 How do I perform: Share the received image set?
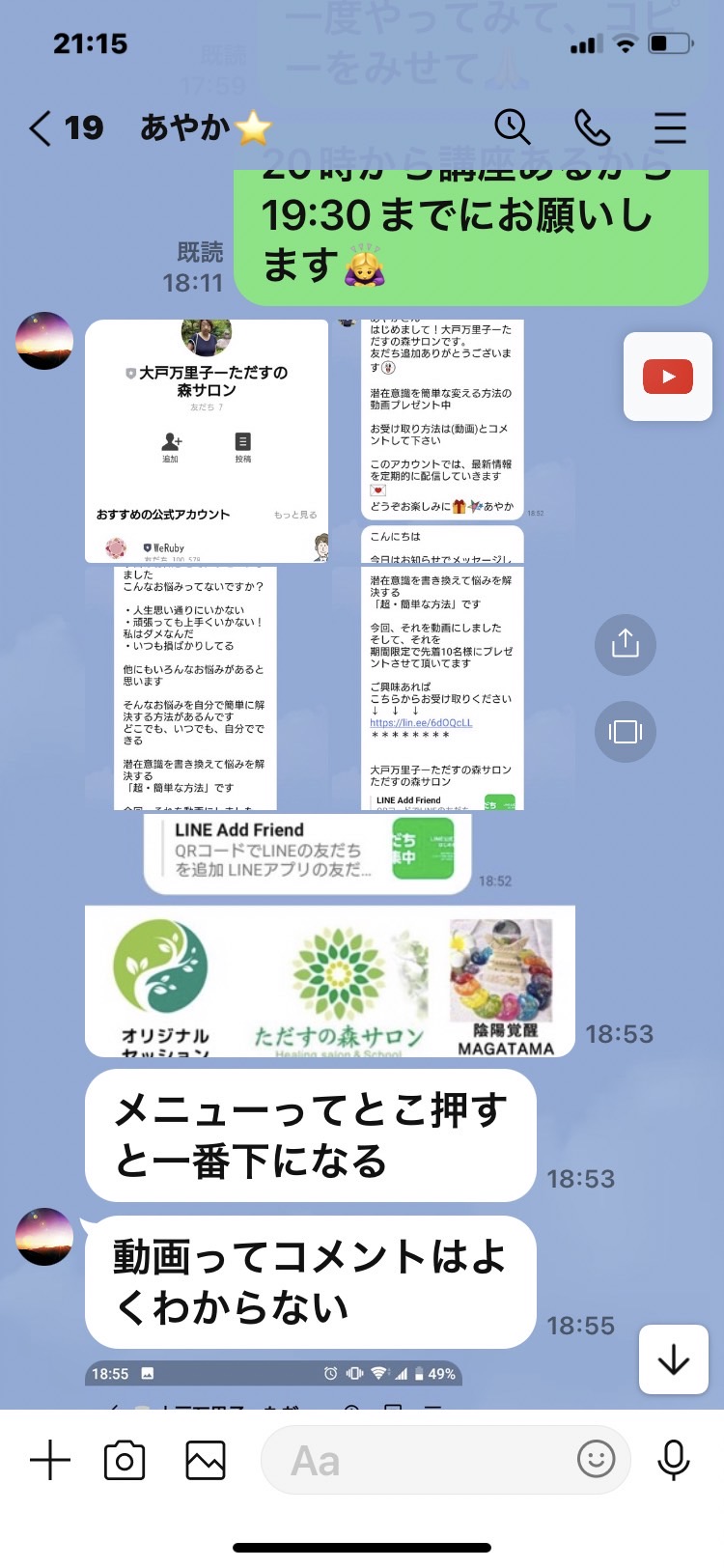coord(626,643)
